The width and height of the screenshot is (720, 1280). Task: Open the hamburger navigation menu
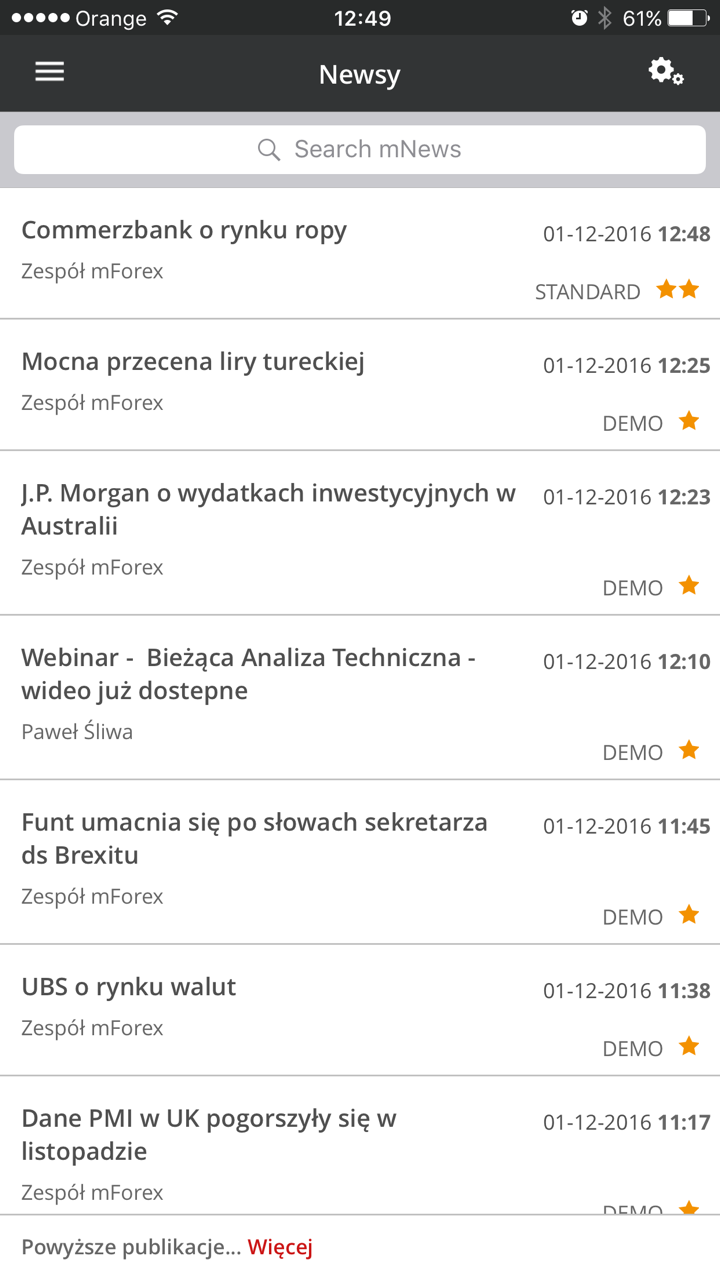tap(49, 72)
